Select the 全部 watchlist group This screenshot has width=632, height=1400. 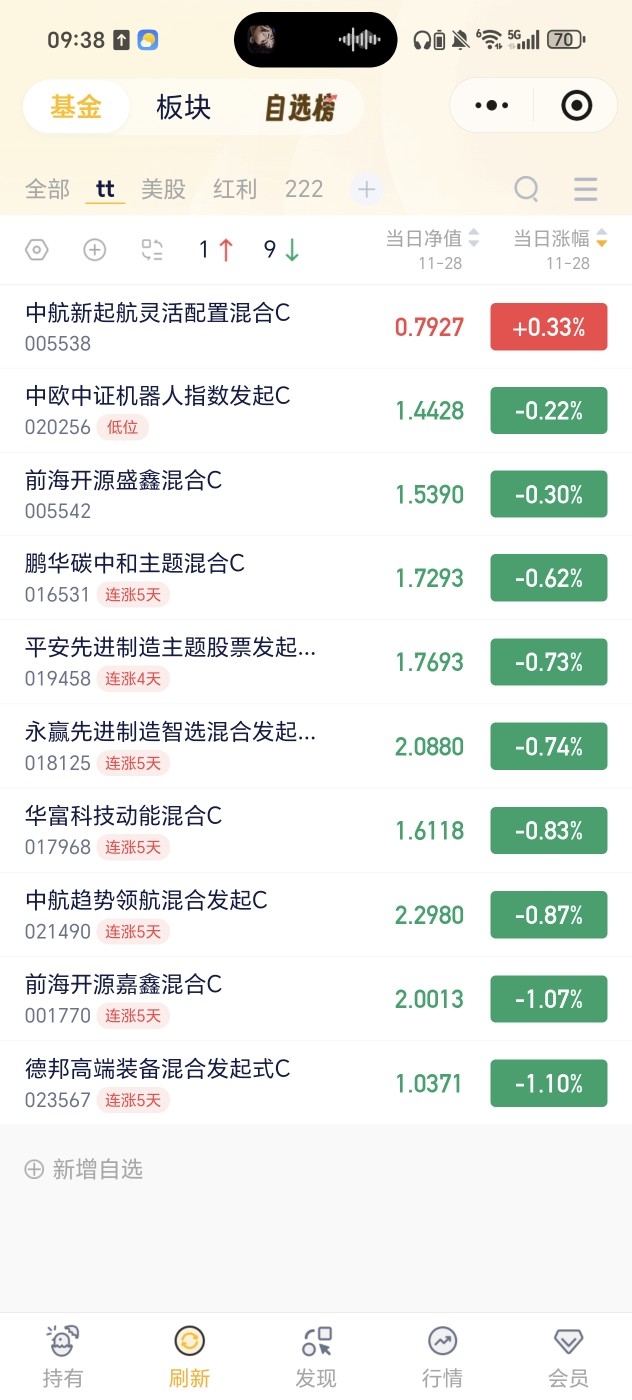coord(47,189)
